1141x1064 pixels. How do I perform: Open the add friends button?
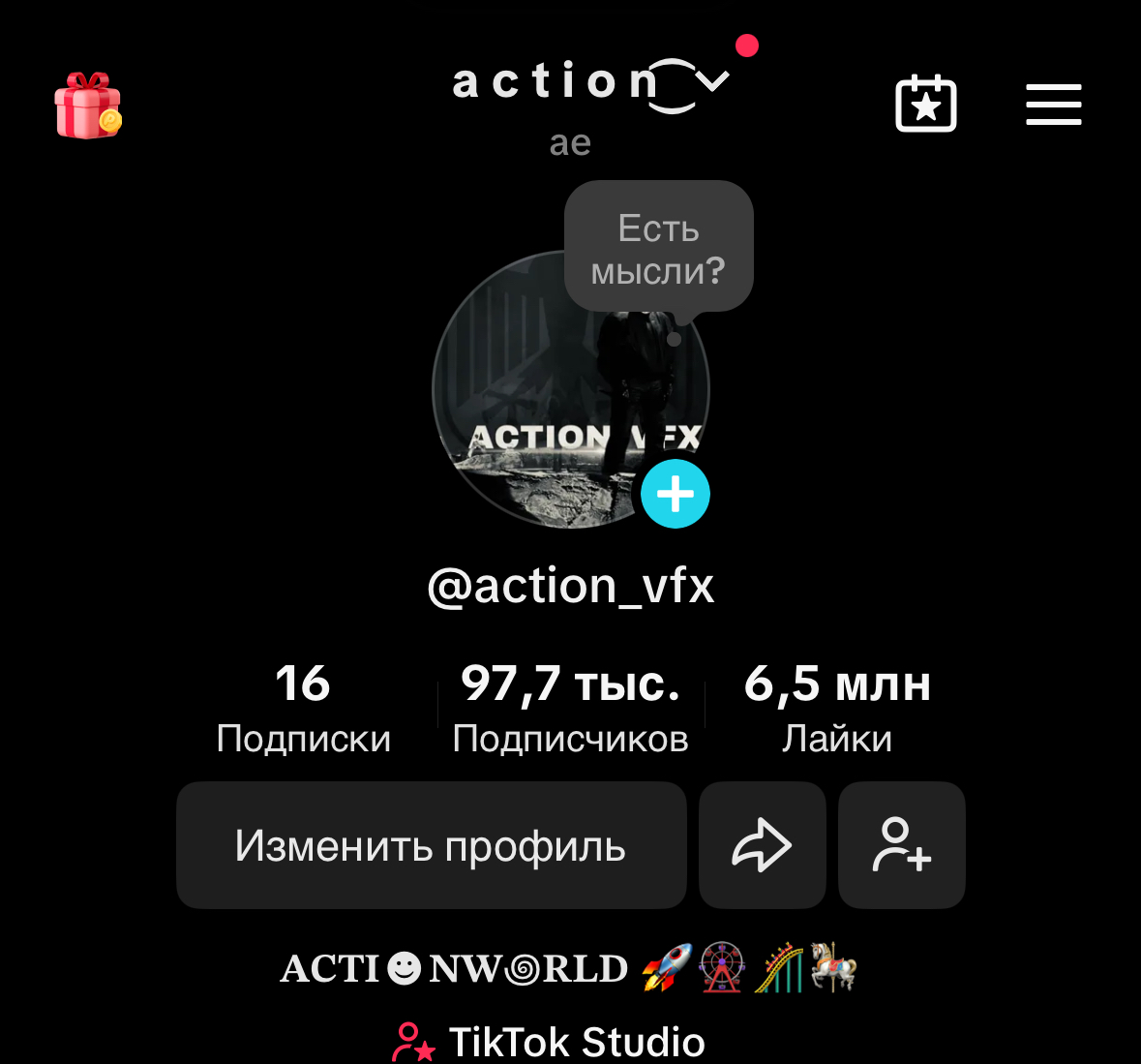click(x=901, y=845)
